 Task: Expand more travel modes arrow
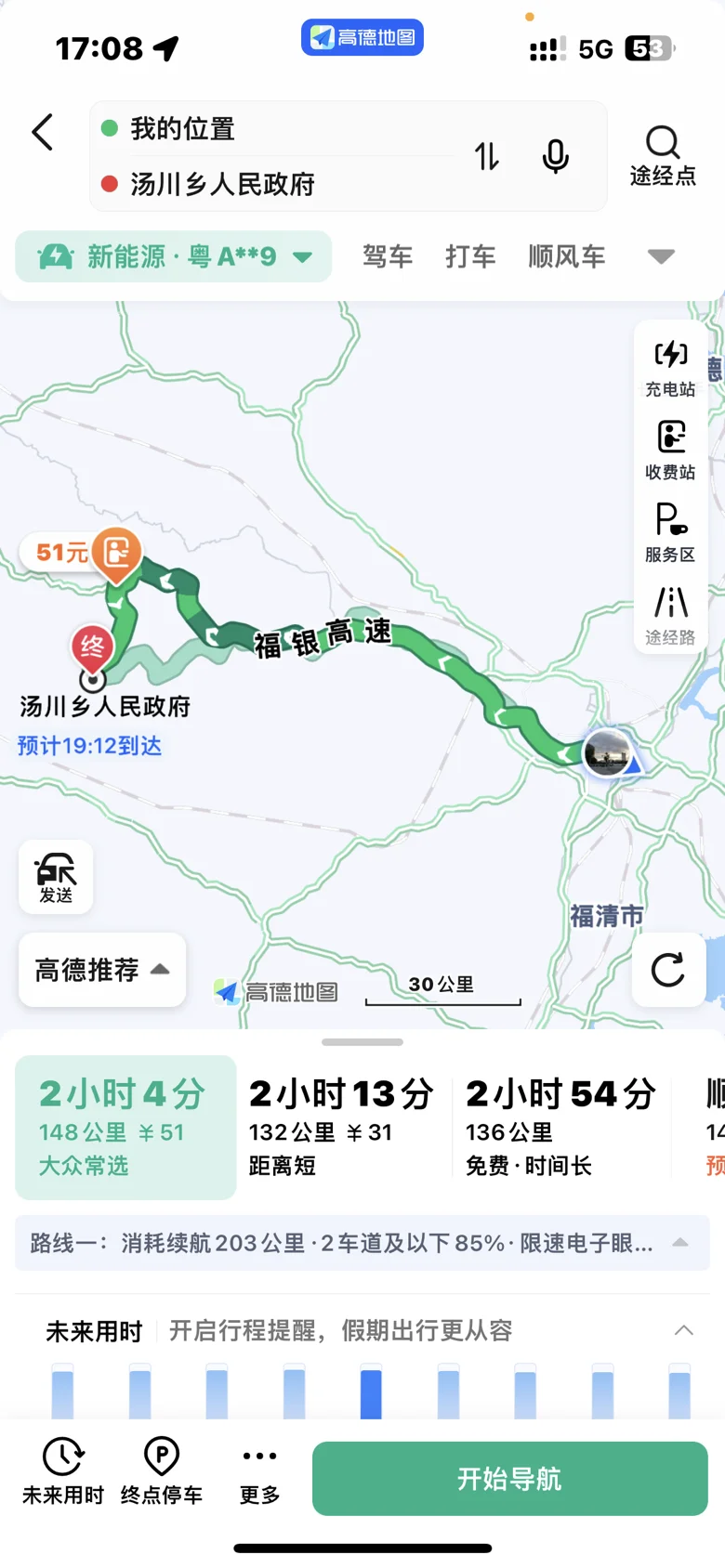pyautogui.click(x=661, y=256)
